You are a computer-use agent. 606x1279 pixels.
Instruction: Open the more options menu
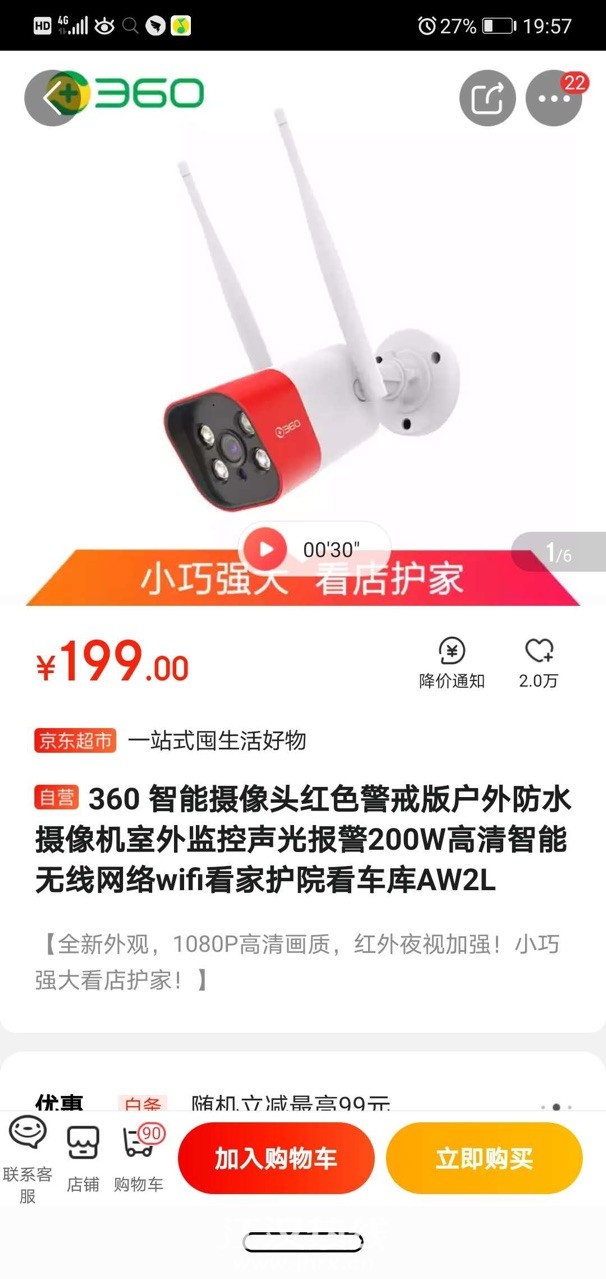point(553,98)
